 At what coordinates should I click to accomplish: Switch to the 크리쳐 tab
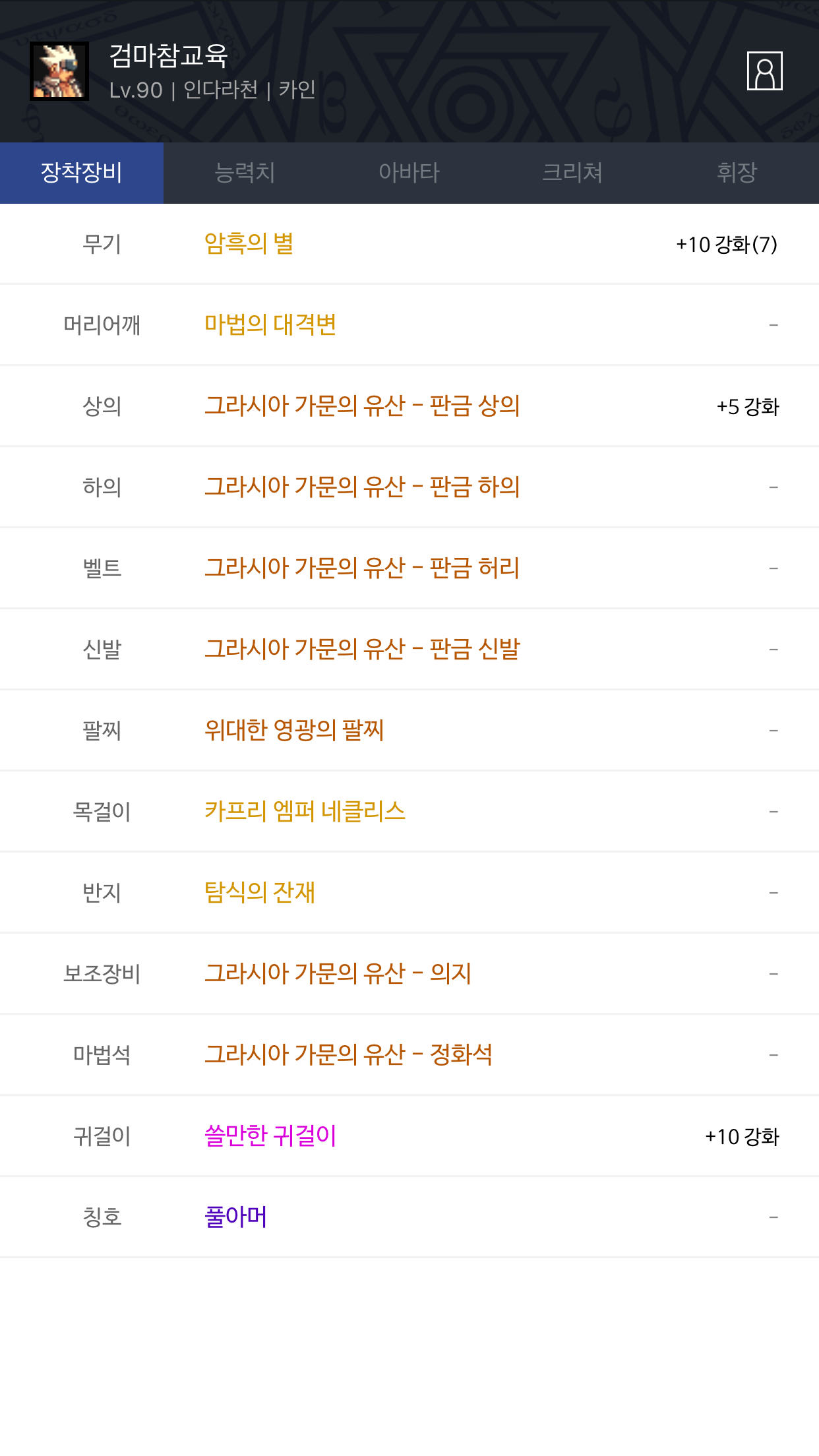point(572,173)
